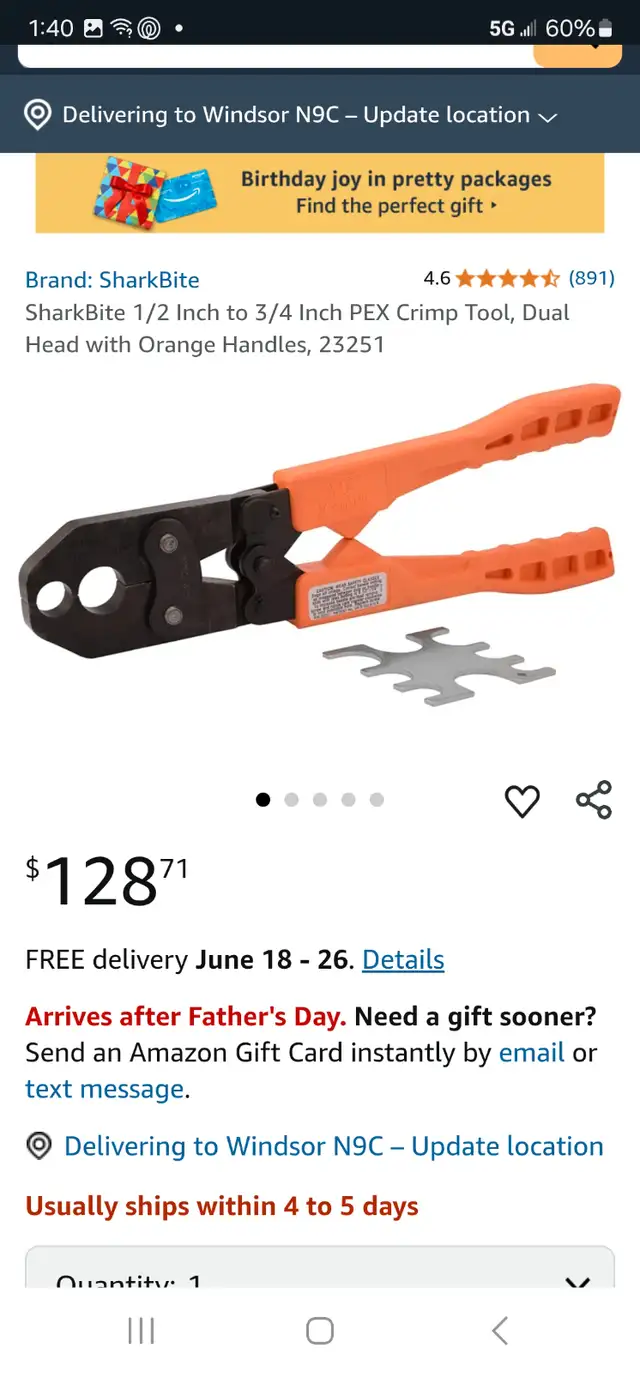Screen dimensions: 640x1373
Task: Open delivery Details link
Action: point(403,960)
